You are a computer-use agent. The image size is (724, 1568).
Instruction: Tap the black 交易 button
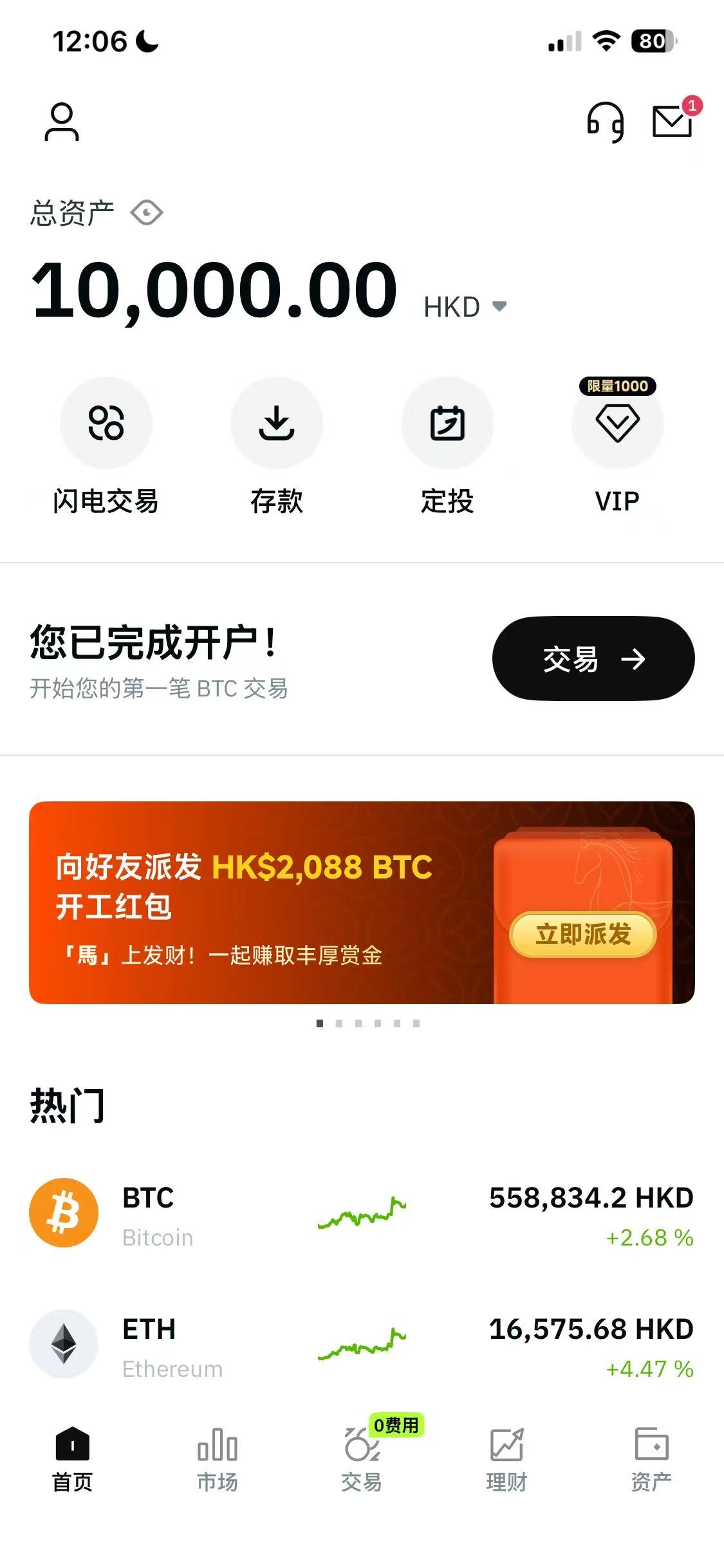pyautogui.click(x=593, y=658)
